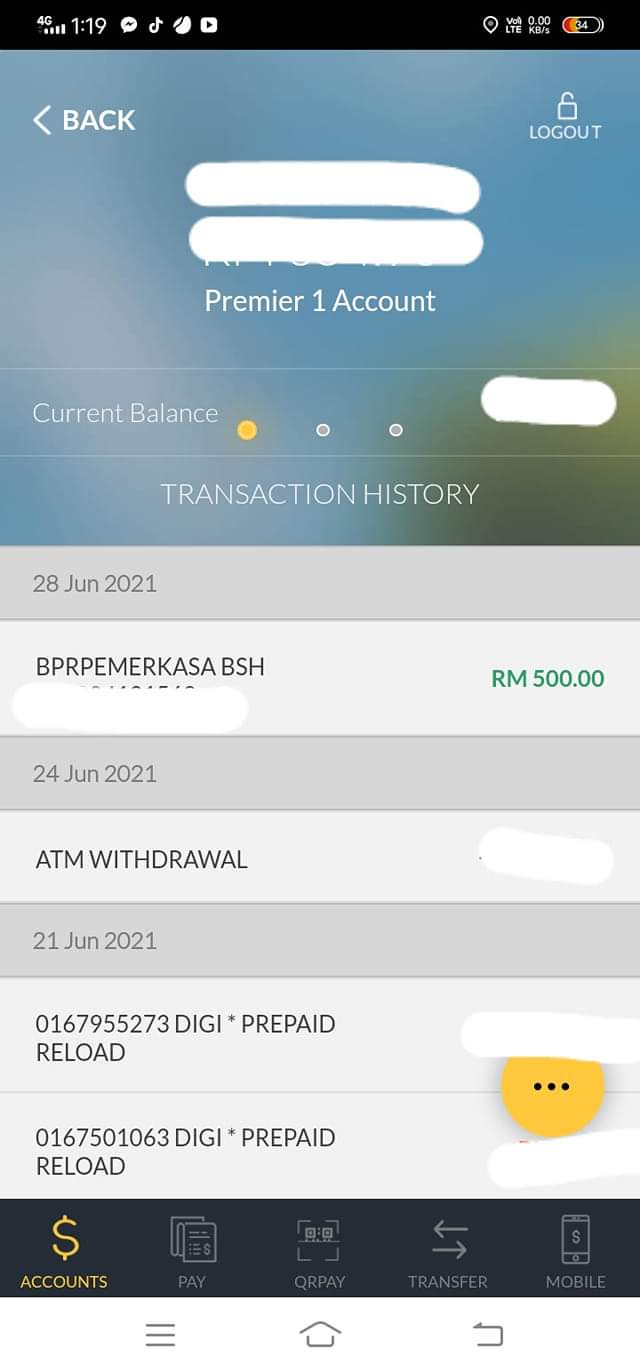View the ATM WITHDRAWAL transaction details
The width and height of the screenshot is (640, 1372).
[x=142, y=859]
